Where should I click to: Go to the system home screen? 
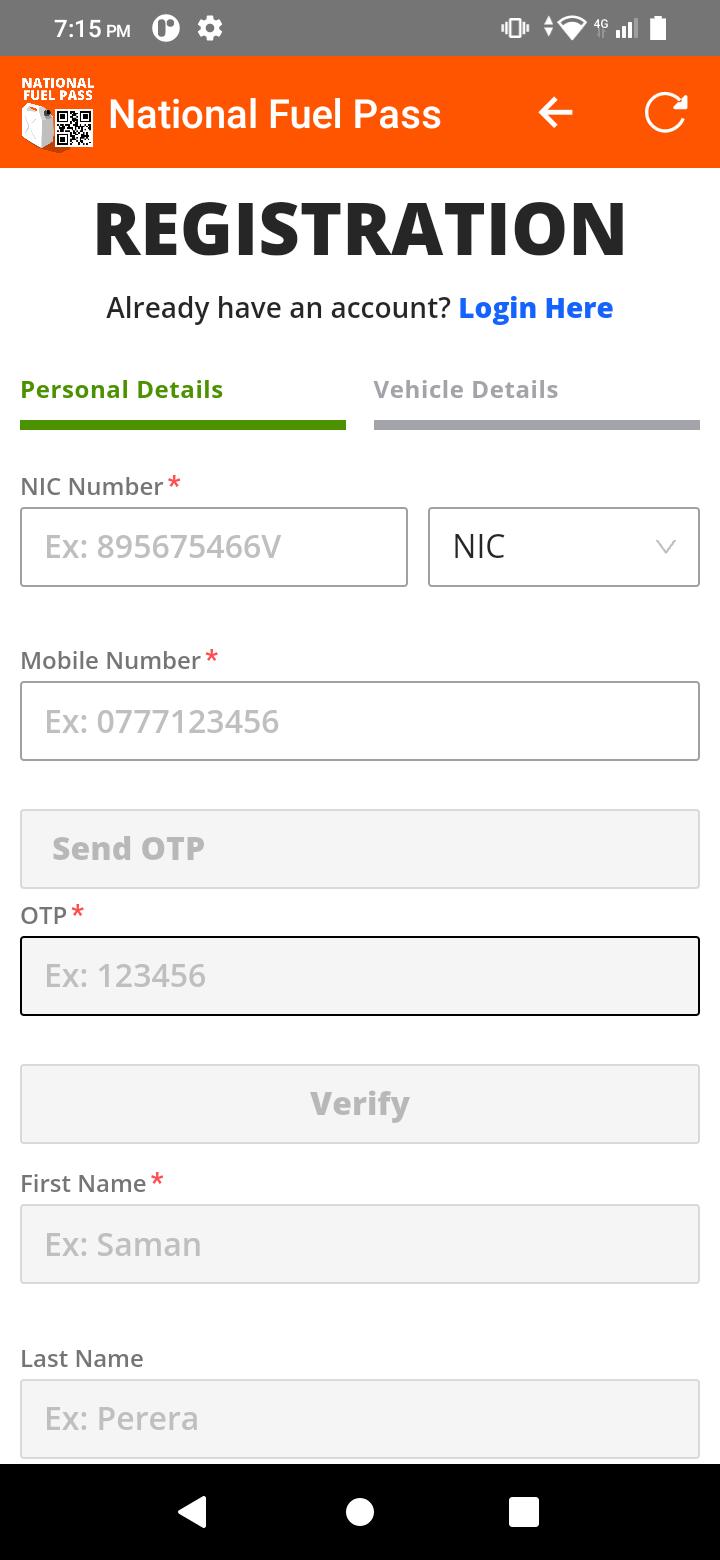coord(360,1512)
